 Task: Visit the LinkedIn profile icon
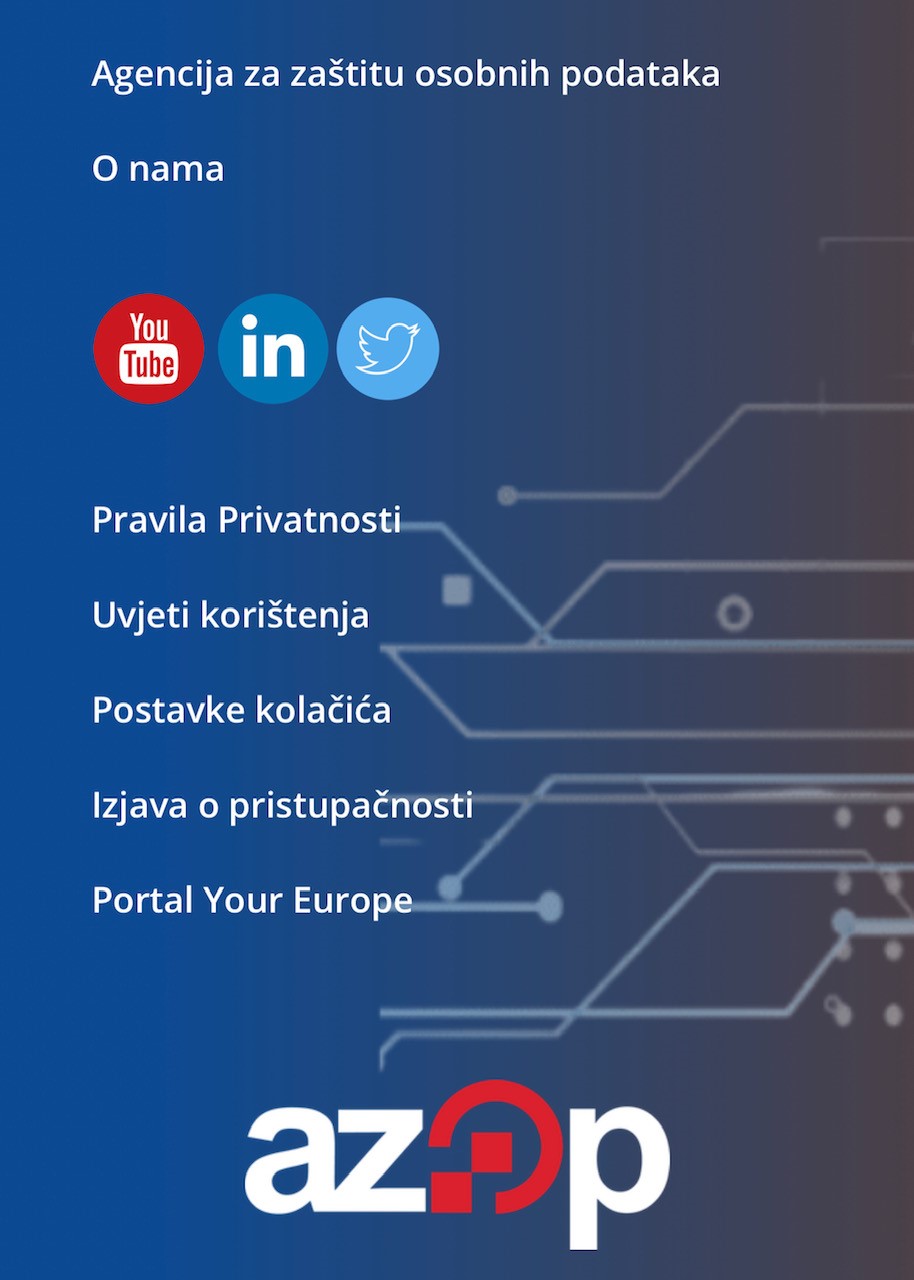(x=272, y=349)
